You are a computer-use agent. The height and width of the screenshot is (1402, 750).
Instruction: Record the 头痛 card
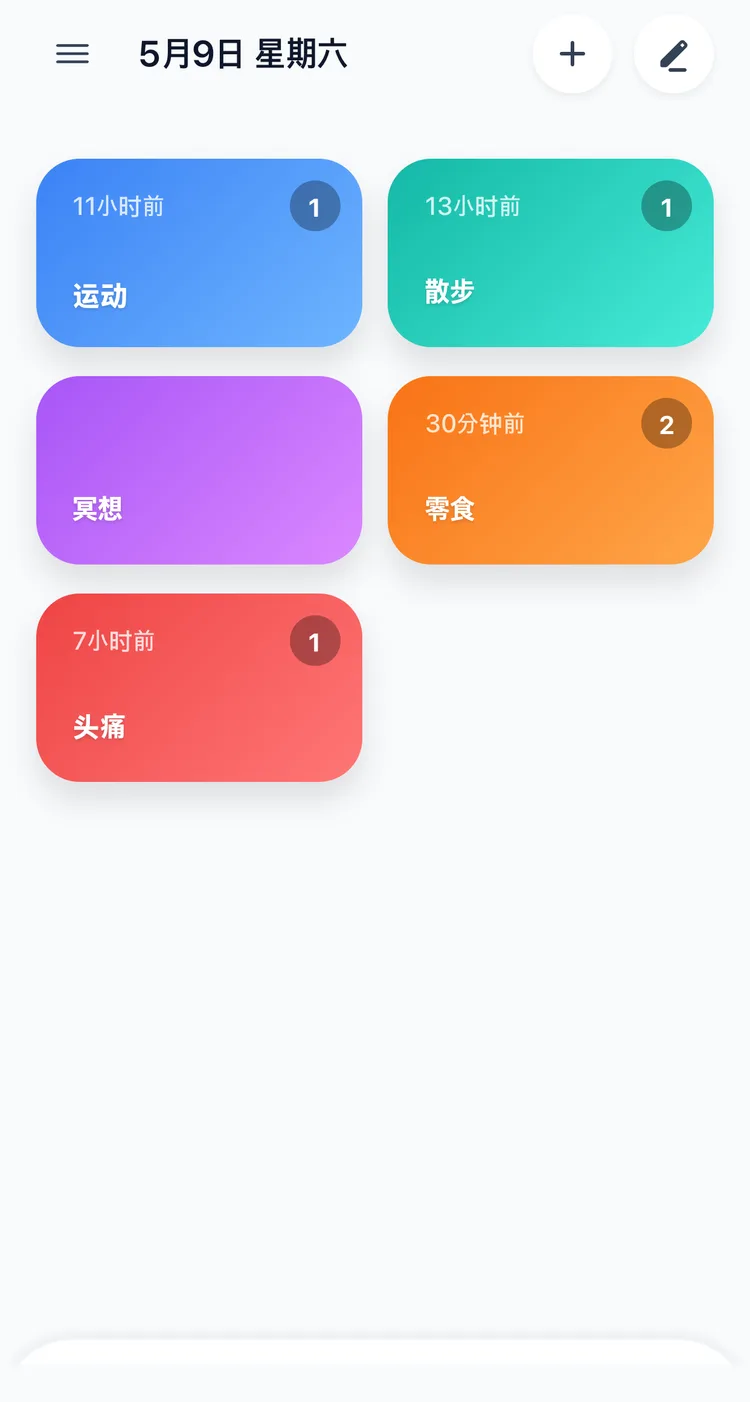(x=199, y=688)
